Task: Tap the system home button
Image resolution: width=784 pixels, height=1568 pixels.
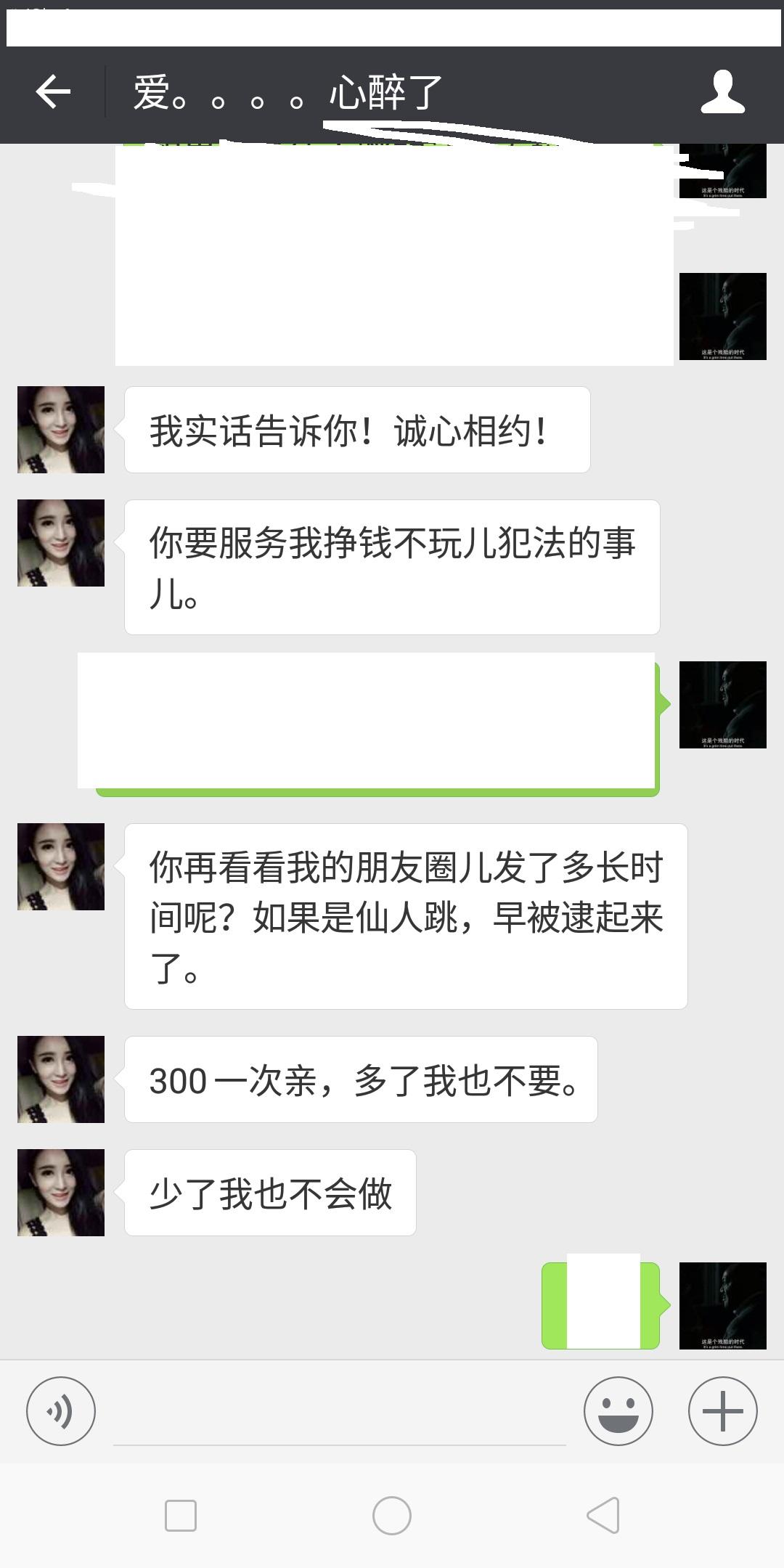Action: tap(392, 1516)
